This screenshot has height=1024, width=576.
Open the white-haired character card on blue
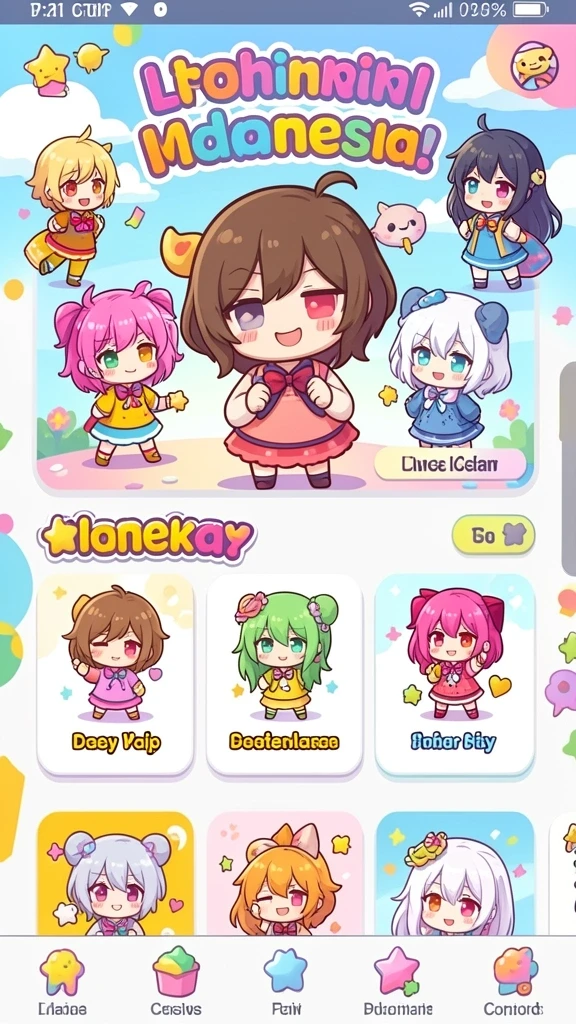click(x=455, y=873)
